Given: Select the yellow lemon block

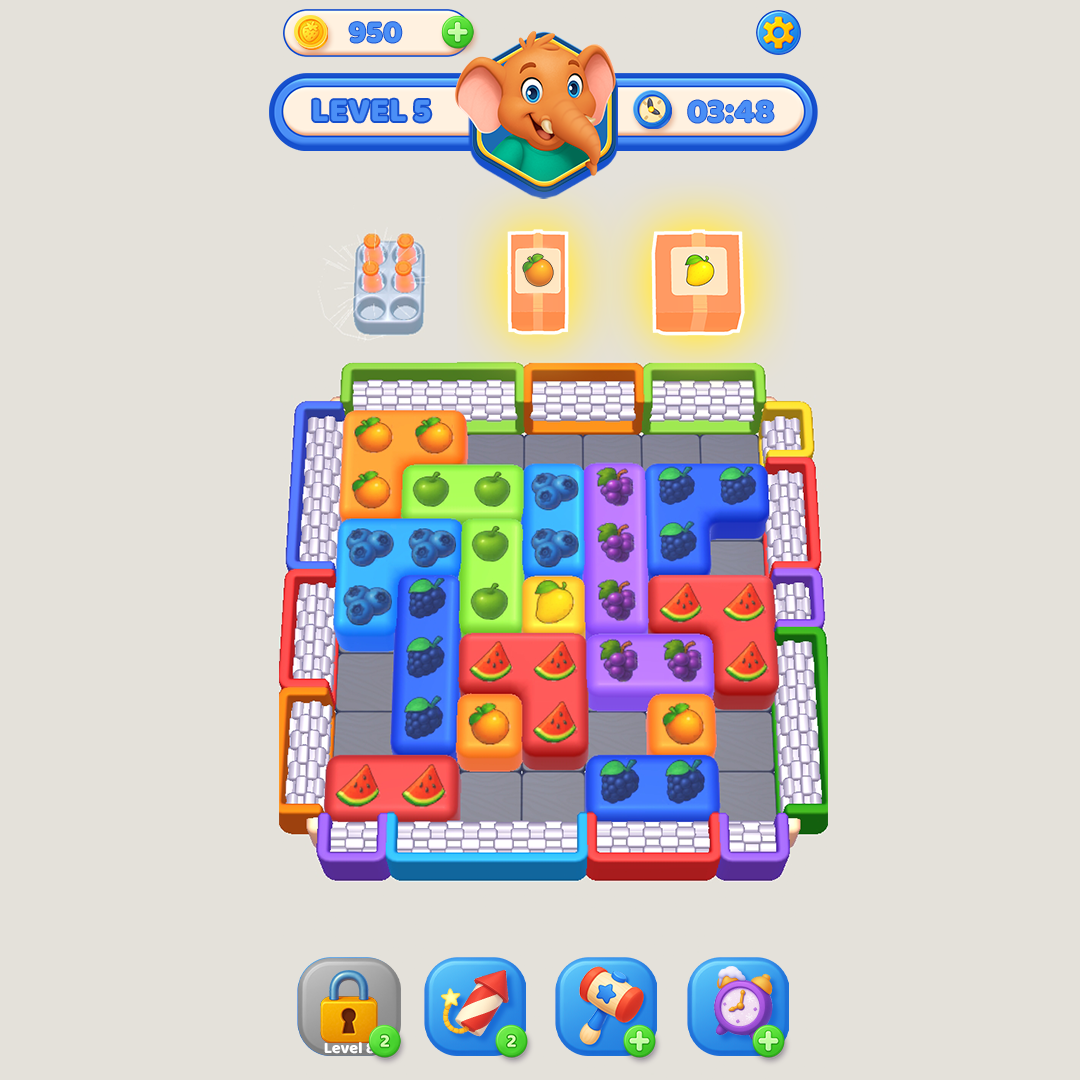Looking at the screenshot, I should [553, 603].
